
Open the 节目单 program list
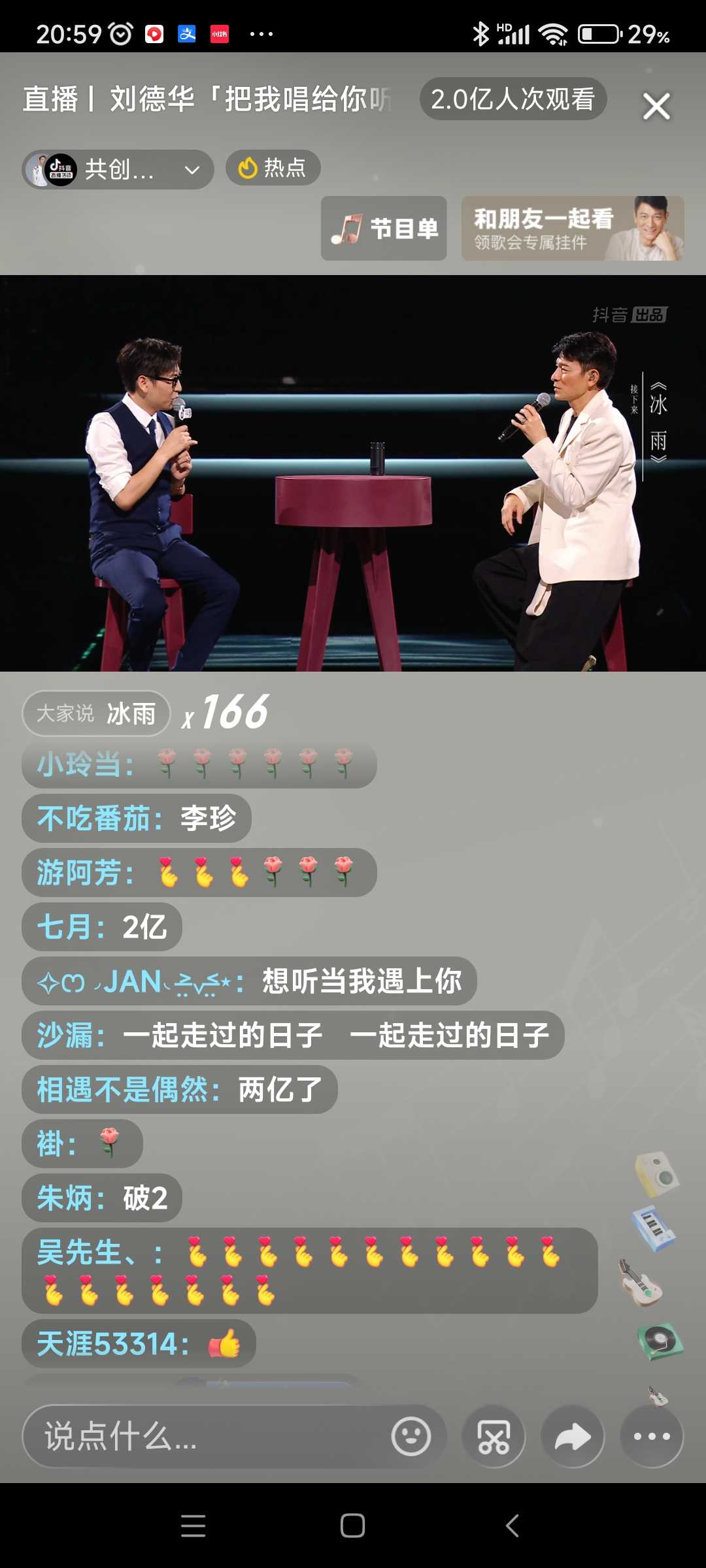384,229
